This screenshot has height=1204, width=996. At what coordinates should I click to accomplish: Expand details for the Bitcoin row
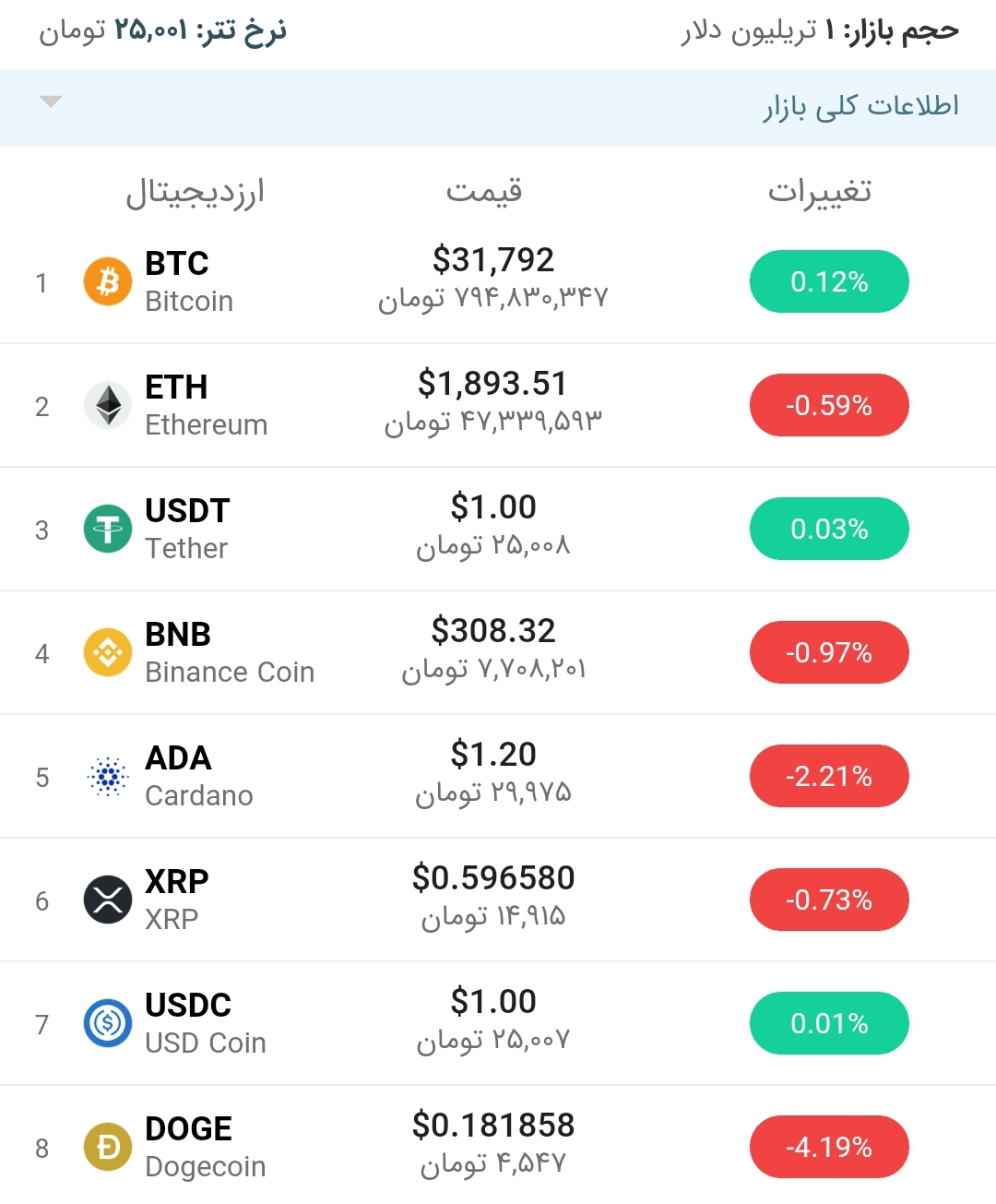498,281
